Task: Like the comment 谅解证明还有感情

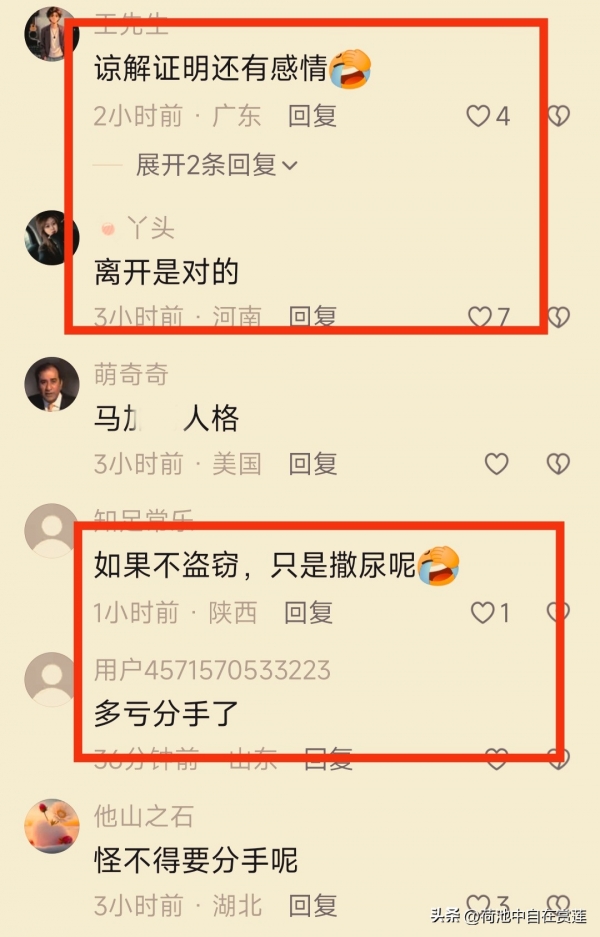Action: pyautogui.click(x=479, y=116)
